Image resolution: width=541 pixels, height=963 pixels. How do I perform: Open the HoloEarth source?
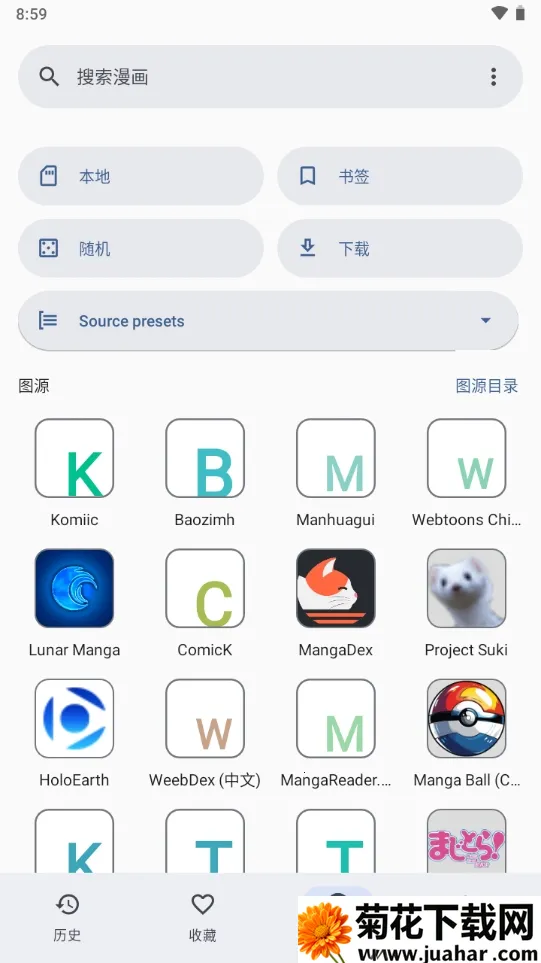click(x=74, y=733)
